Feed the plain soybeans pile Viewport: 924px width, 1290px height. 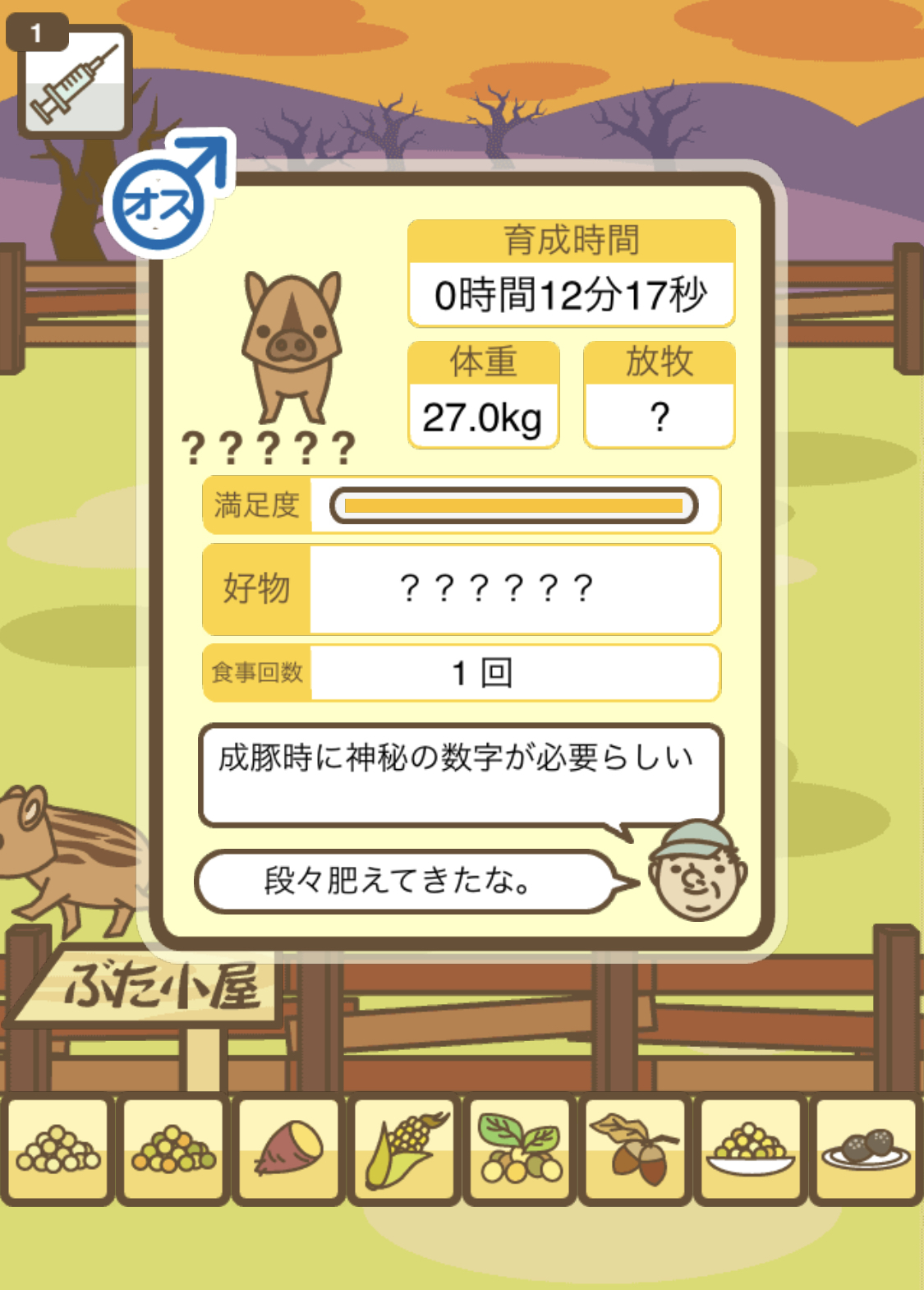[x=58, y=1149]
